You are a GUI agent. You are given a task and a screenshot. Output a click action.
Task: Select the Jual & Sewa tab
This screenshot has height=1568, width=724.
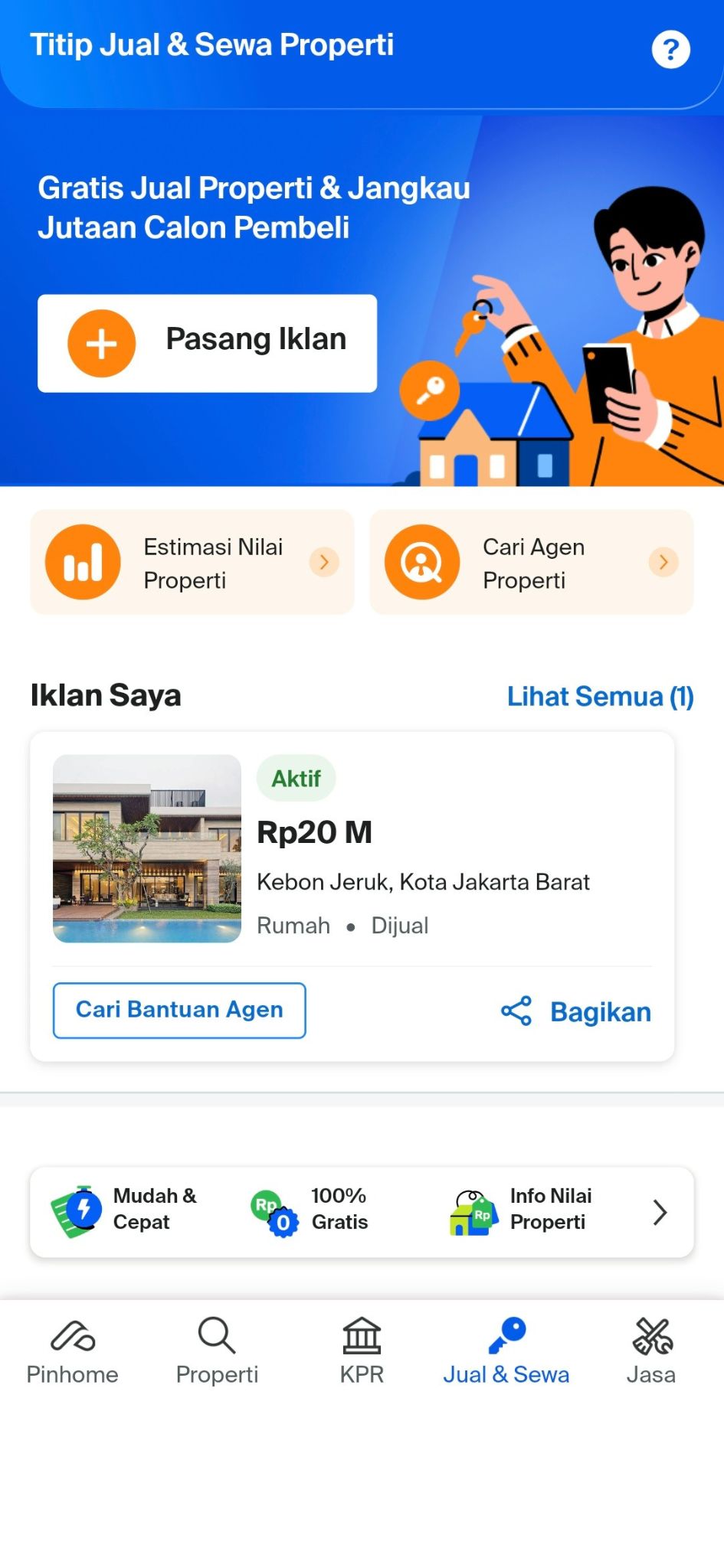pyautogui.click(x=506, y=1352)
